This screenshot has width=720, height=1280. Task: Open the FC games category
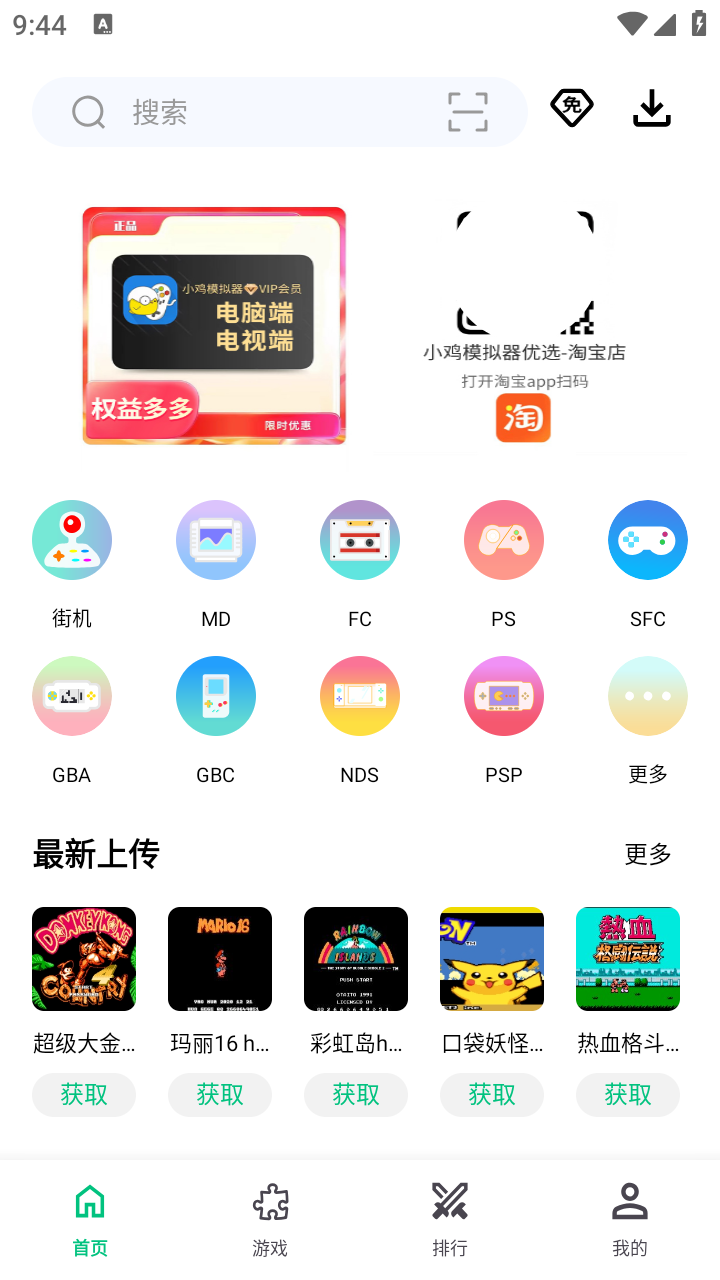tap(360, 540)
